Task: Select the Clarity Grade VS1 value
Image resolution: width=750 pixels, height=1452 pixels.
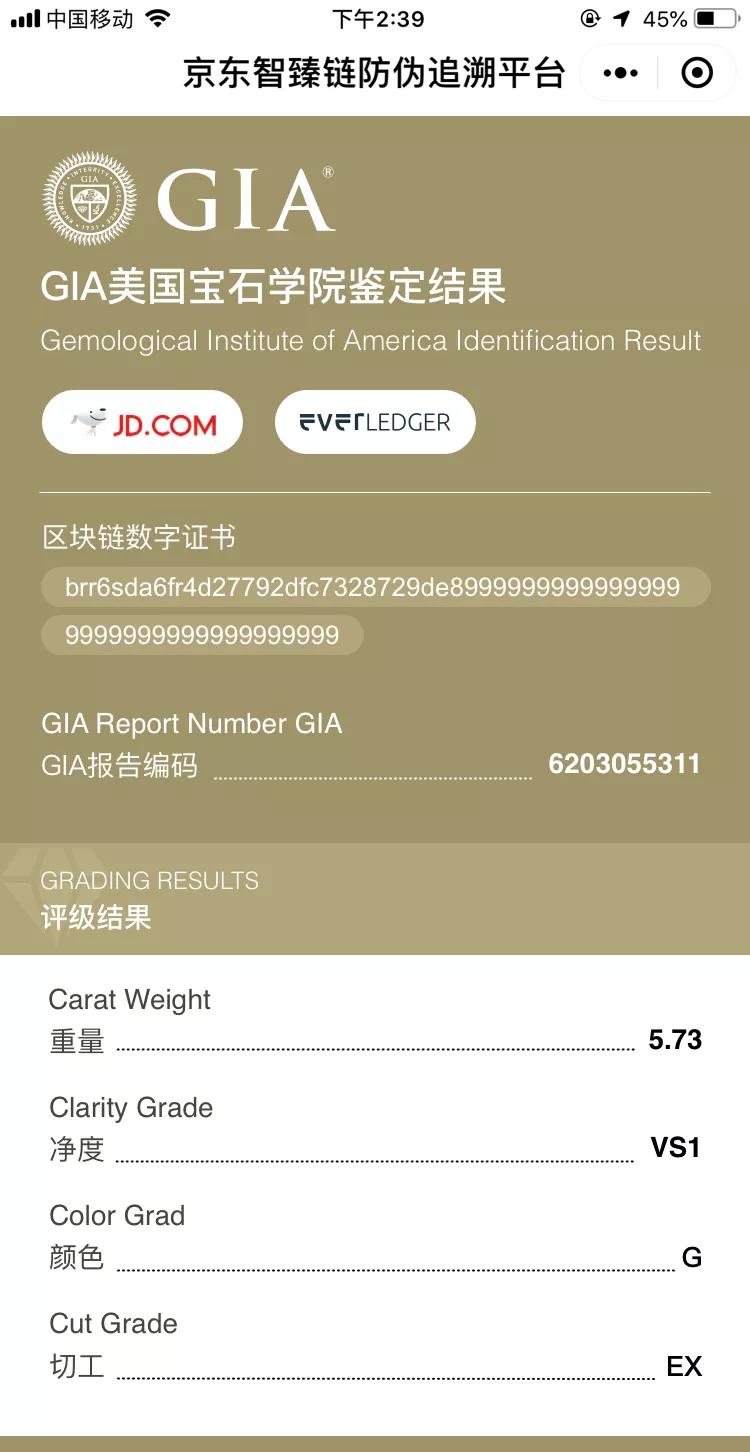Action: coord(675,1148)
